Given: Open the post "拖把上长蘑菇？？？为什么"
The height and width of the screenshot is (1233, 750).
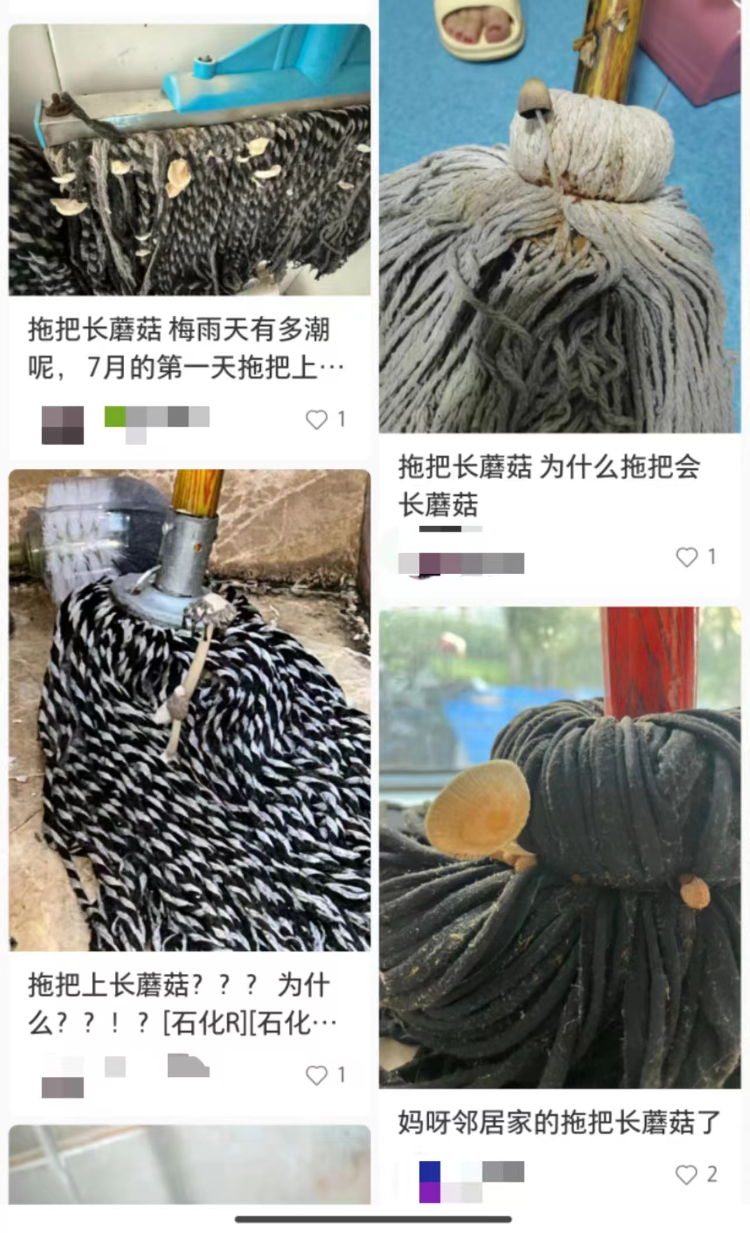Looking at the screenshot, I should 189,710.
